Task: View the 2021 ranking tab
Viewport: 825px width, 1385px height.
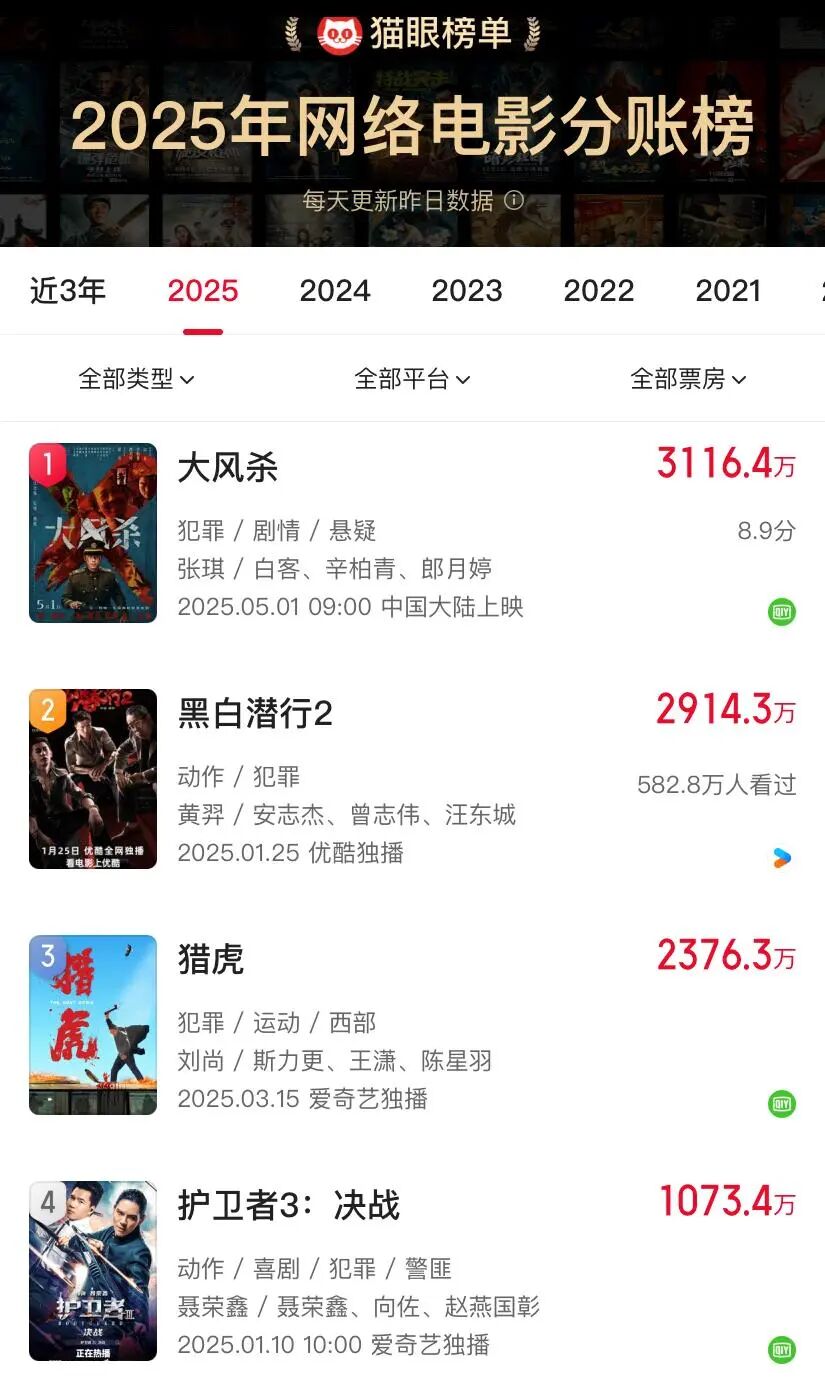Action: 728,291
